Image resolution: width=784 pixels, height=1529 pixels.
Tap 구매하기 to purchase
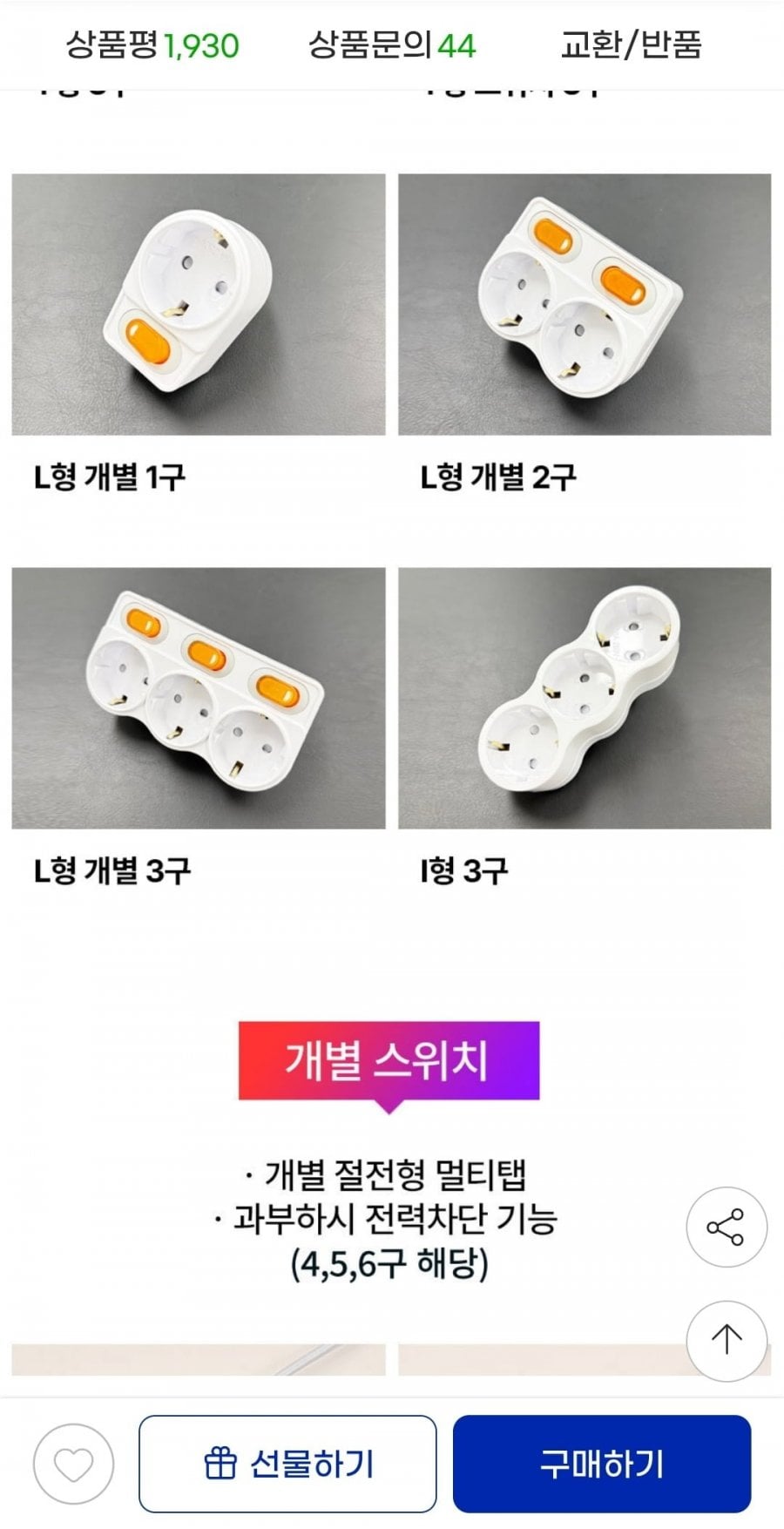tap(601, 1464)
